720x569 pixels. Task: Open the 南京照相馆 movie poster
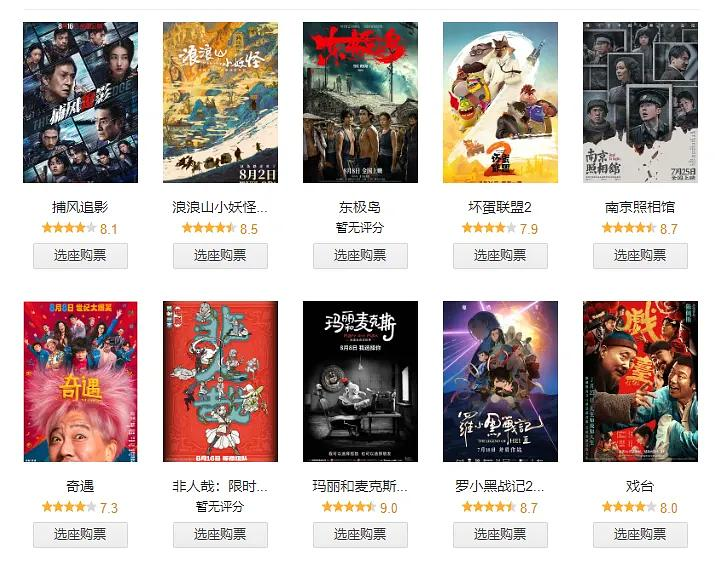coord(640,103)
